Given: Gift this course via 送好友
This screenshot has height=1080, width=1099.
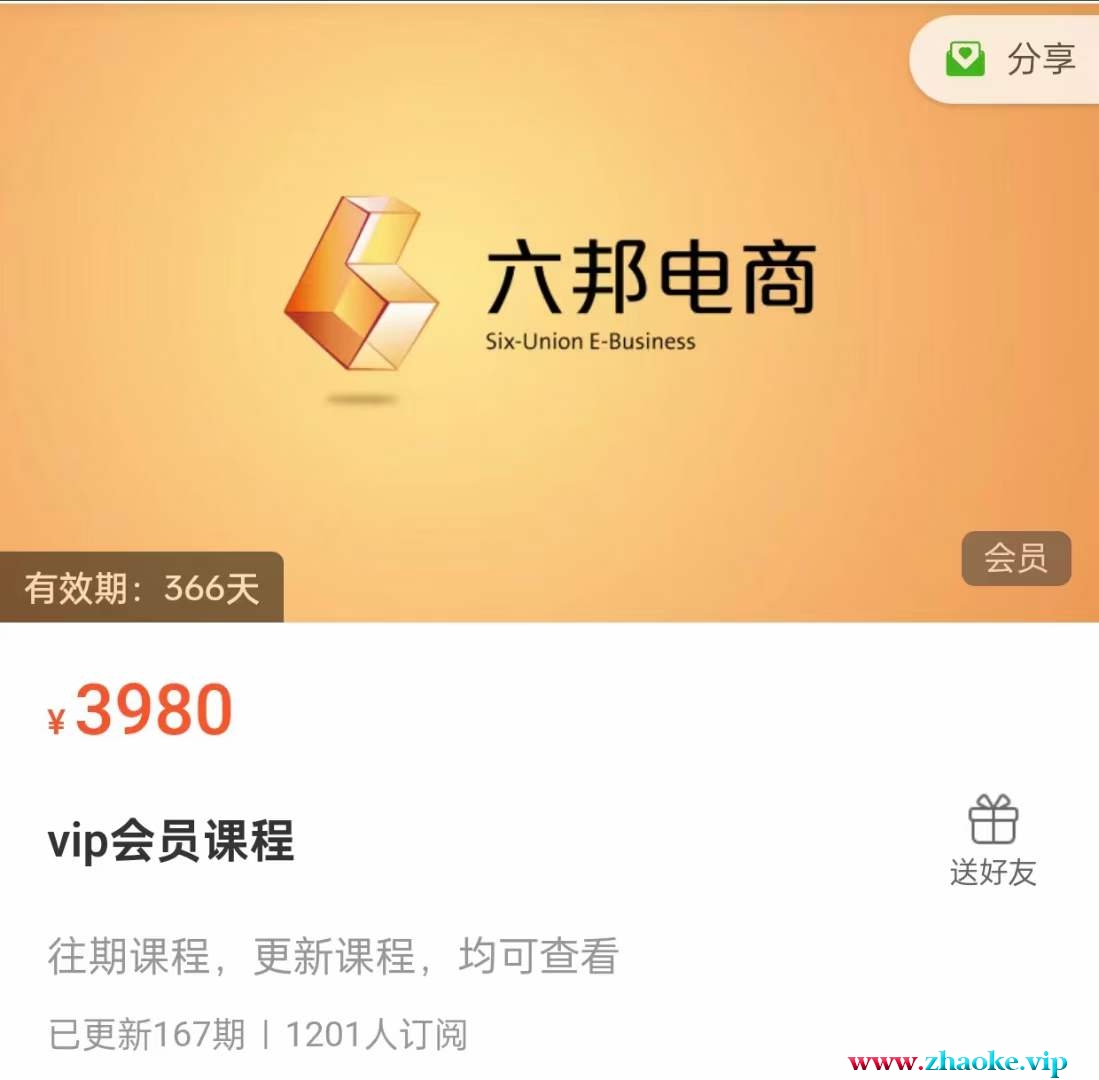Looking at the screenshot, I should coord(992,840).
